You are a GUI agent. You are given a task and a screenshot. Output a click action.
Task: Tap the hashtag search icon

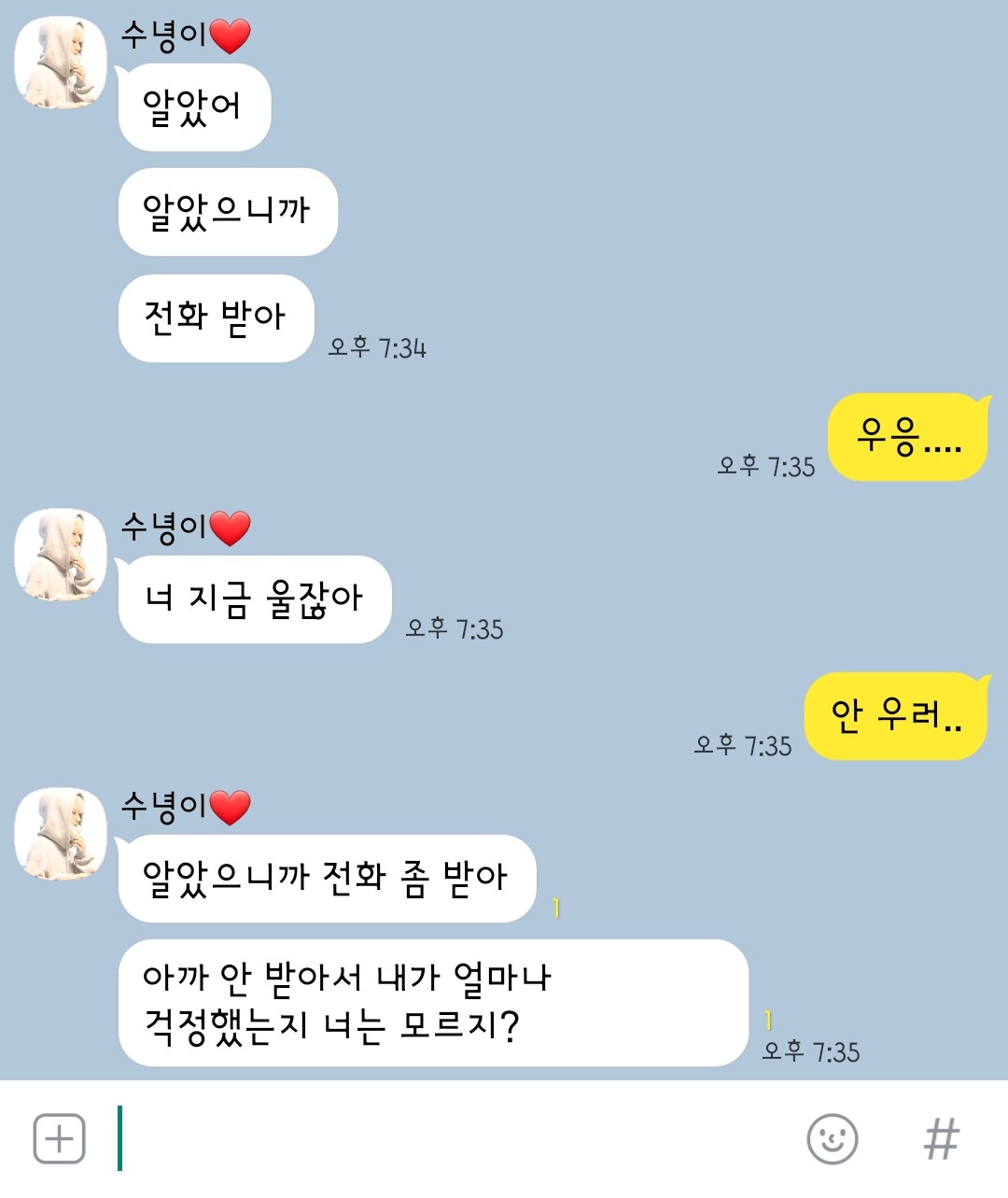pos(941,1139)
